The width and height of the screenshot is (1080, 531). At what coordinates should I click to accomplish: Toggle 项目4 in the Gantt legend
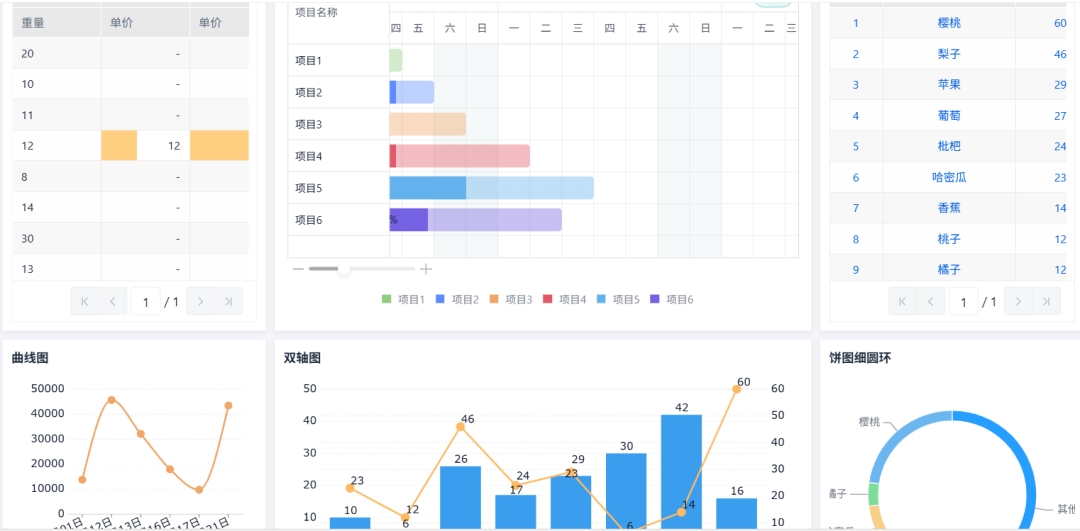(x=565, y=299)
